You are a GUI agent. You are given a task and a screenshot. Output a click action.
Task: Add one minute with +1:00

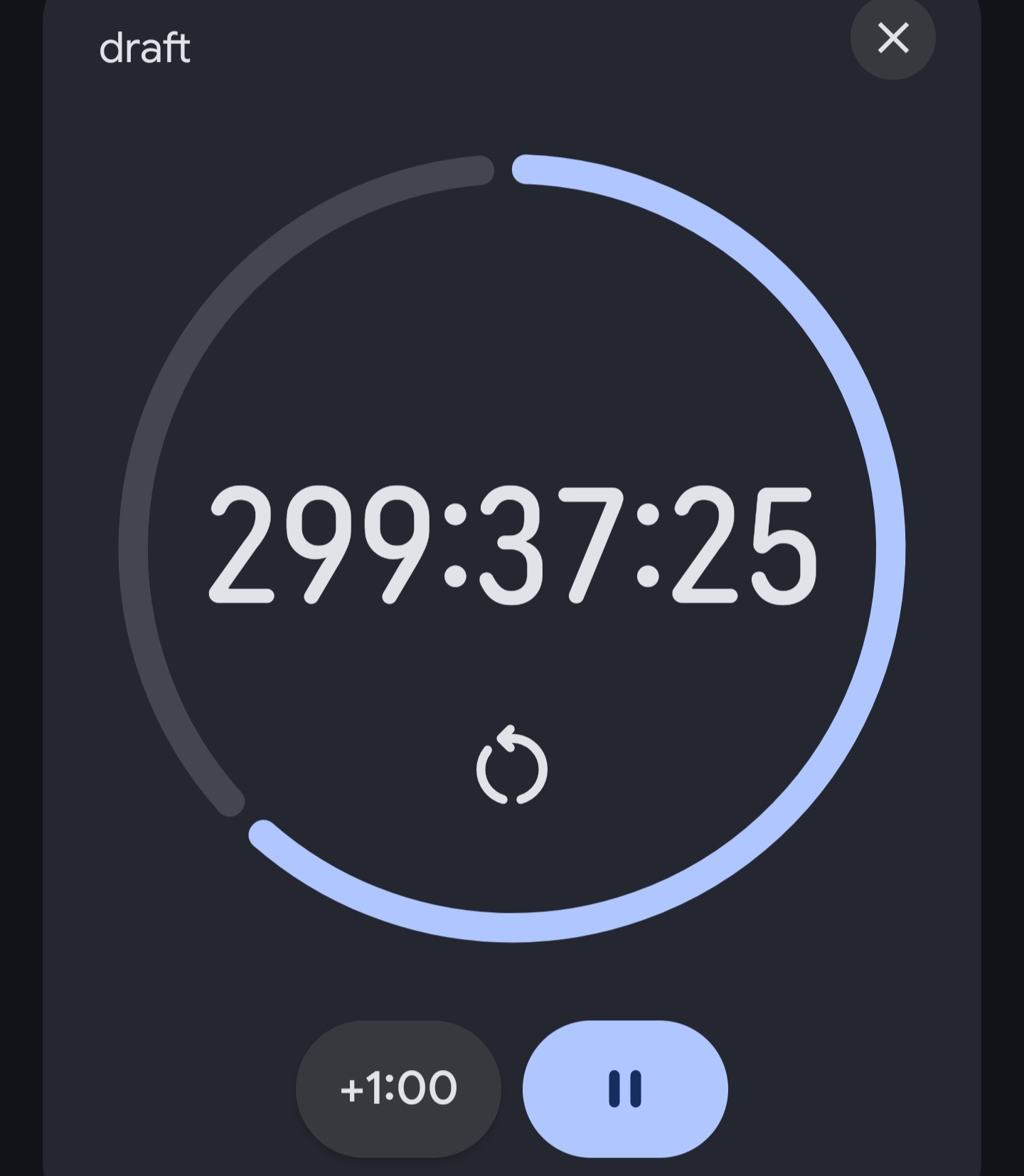[x=398, y=1088]
